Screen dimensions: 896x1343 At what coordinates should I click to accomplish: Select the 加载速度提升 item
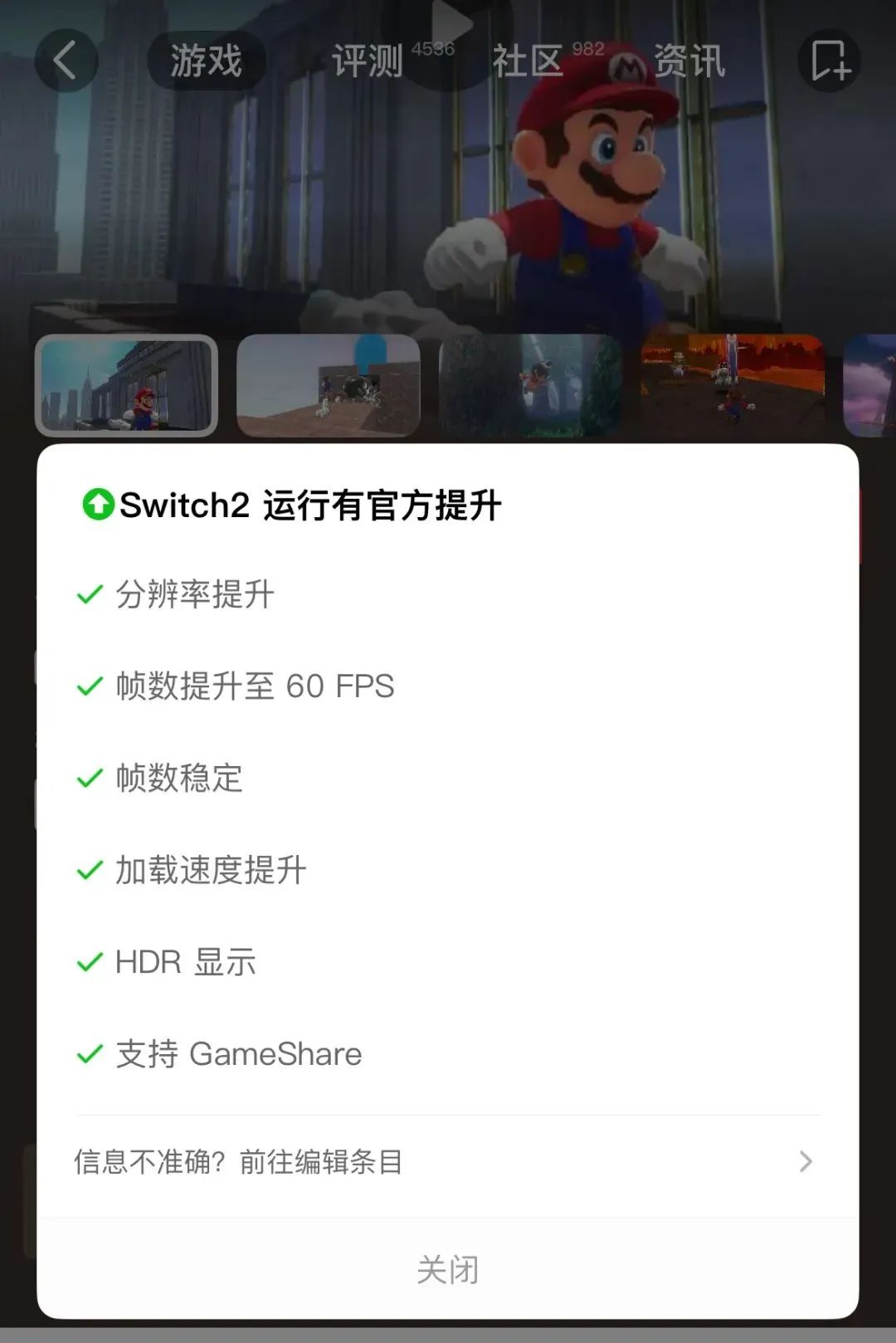point(207,870)
